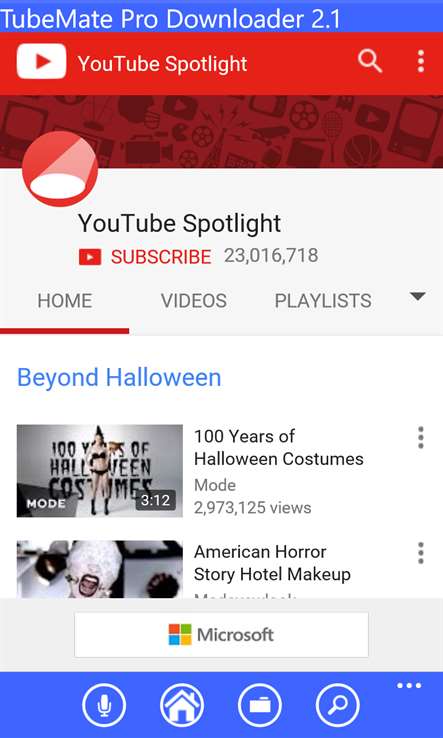Tap the YouTube logo in header
The height and width of the screenshot is (738, 443).
tap(41, 62)
